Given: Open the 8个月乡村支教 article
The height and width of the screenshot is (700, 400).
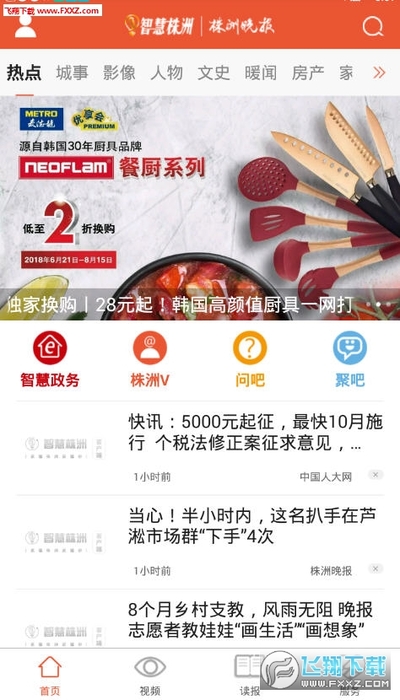Looking at the screenshot, I should click(200, 620).
